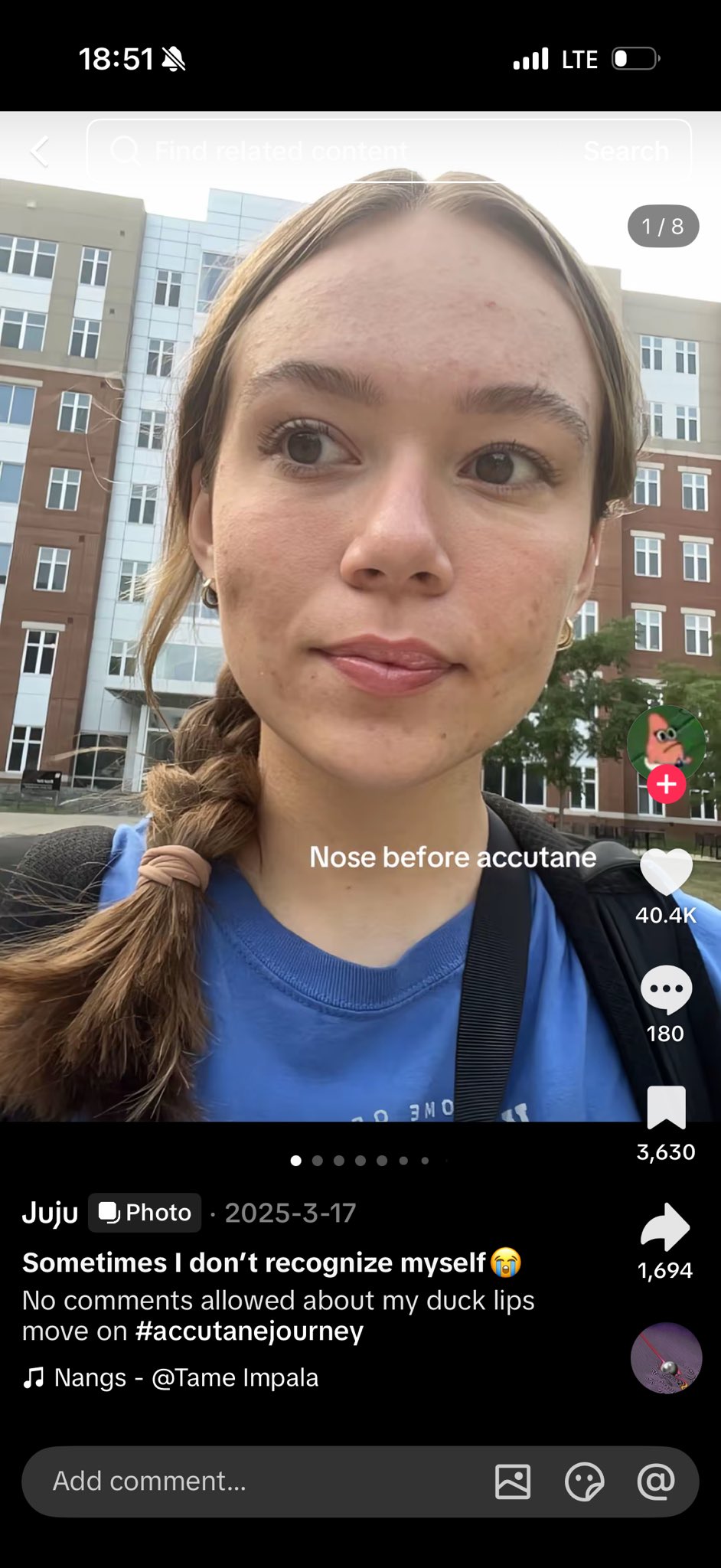Tap the Photo badge next to Juju
The width and height of the screenshot is (721, 1568).
coord(145,1213)
